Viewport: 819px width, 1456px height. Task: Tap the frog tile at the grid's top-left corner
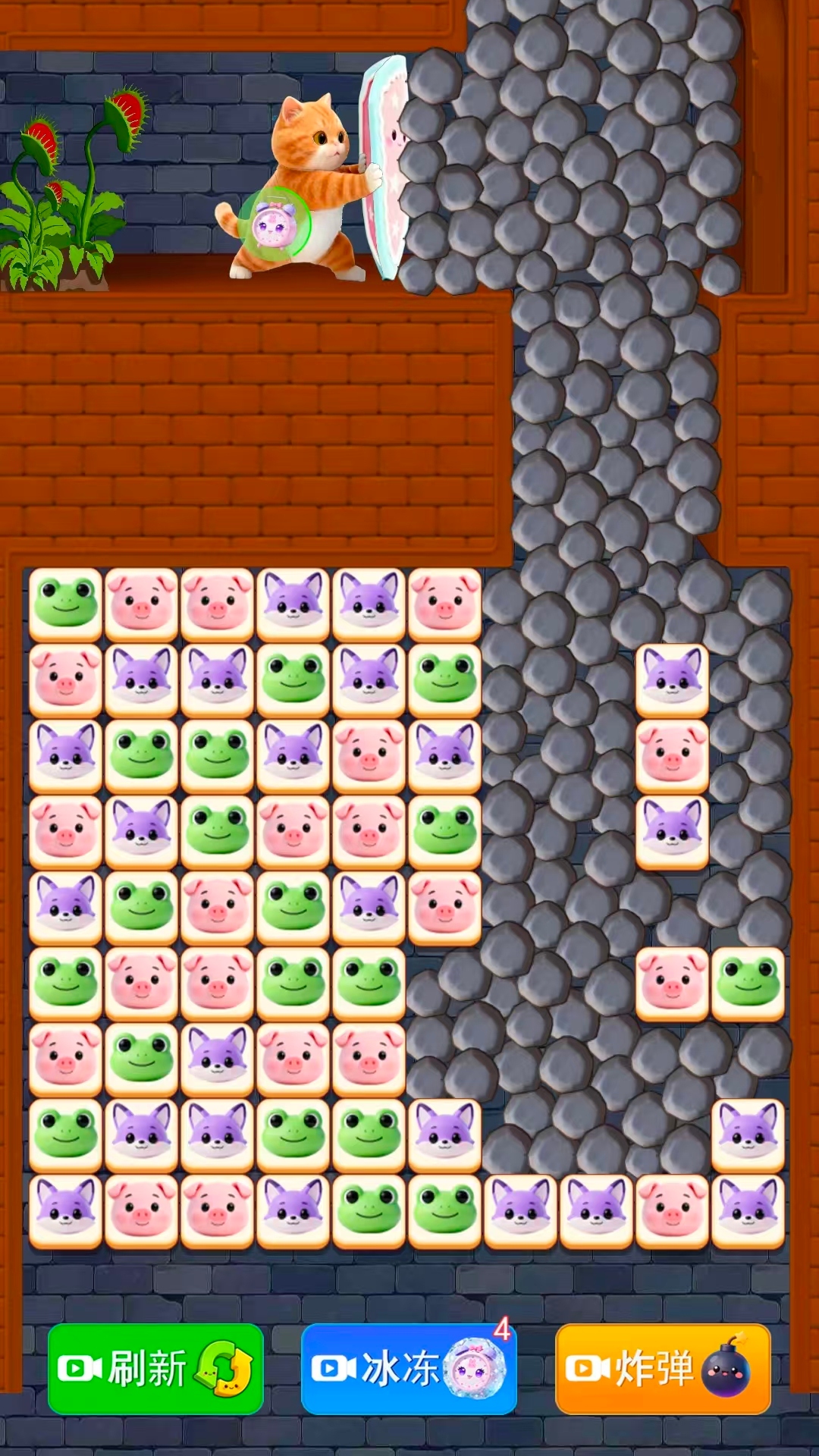click(x=65, y=604)
